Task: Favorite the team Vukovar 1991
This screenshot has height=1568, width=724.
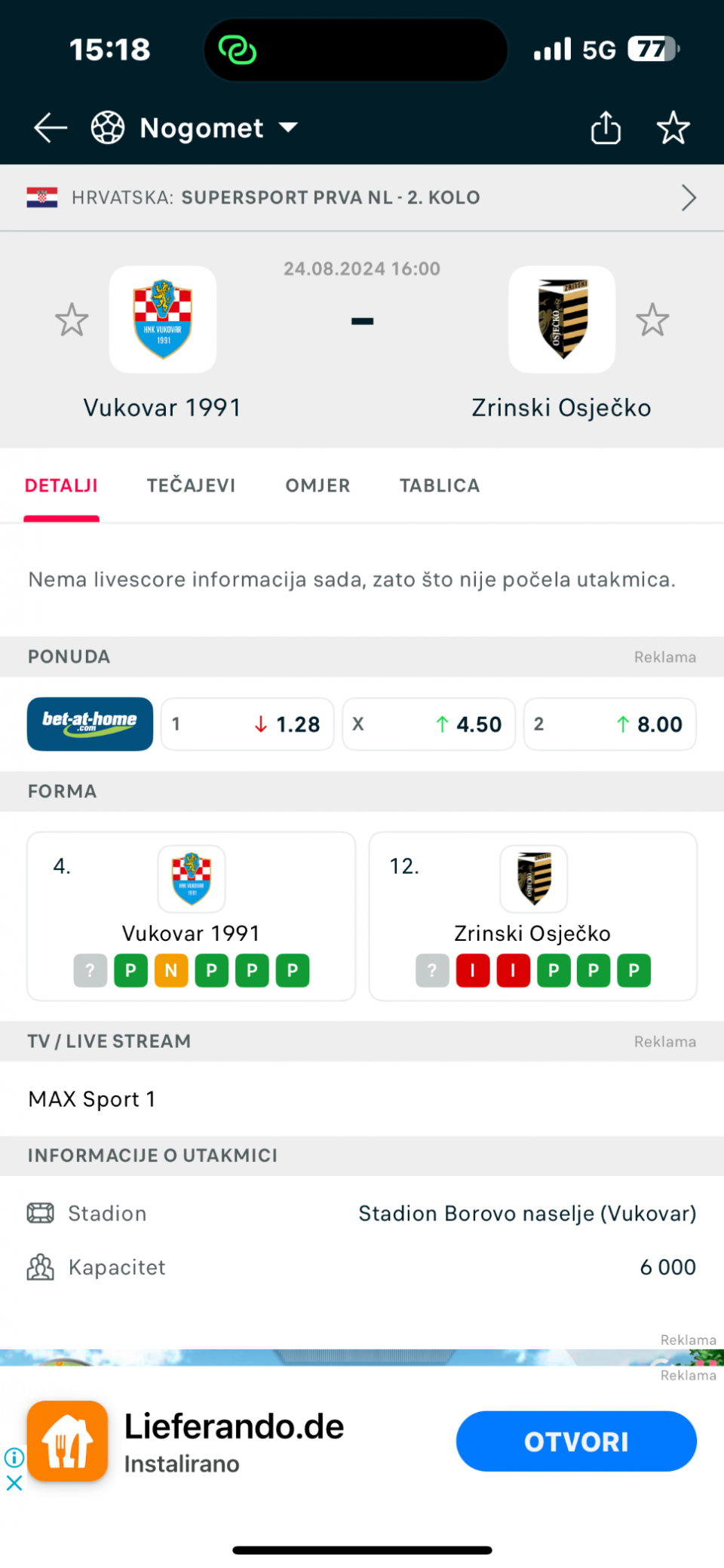Action: (72, 320)
